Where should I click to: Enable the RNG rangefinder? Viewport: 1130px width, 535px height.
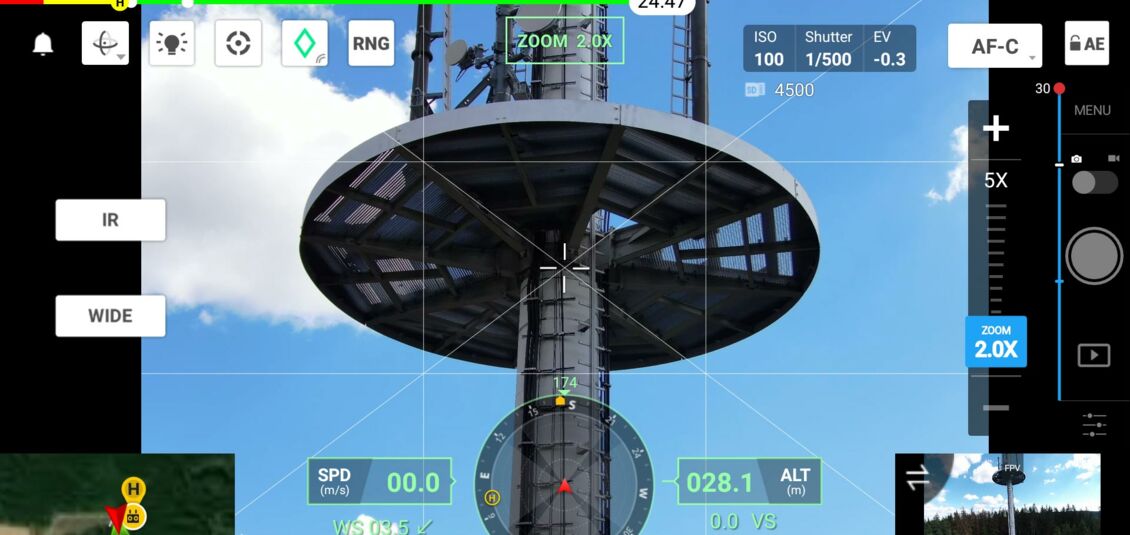[371, 44]
